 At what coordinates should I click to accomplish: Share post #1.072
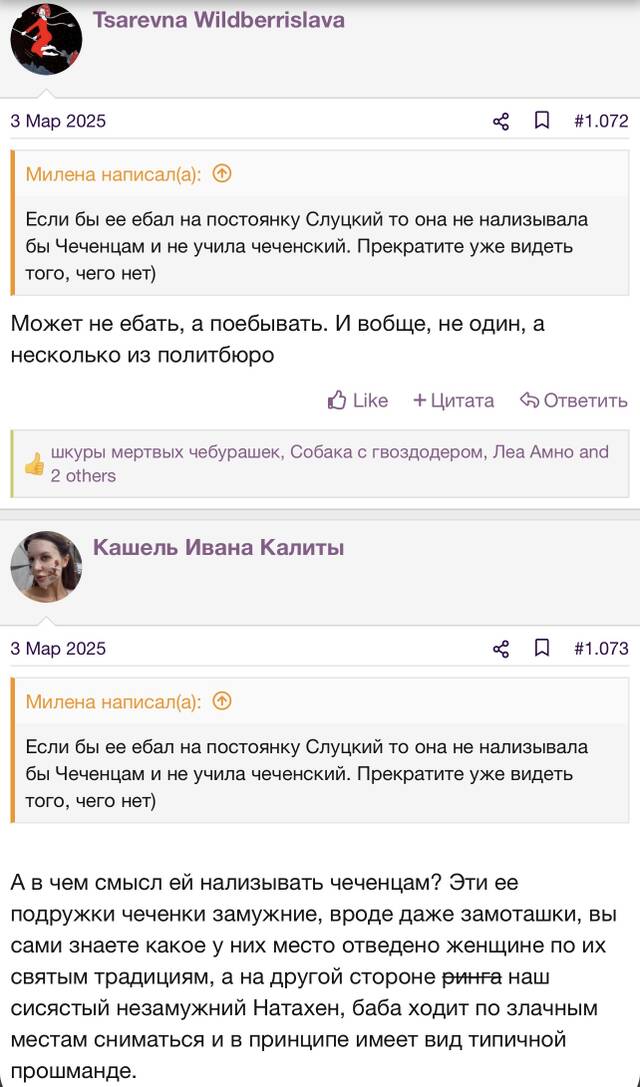pyautogui.click(x=501, y=121)
